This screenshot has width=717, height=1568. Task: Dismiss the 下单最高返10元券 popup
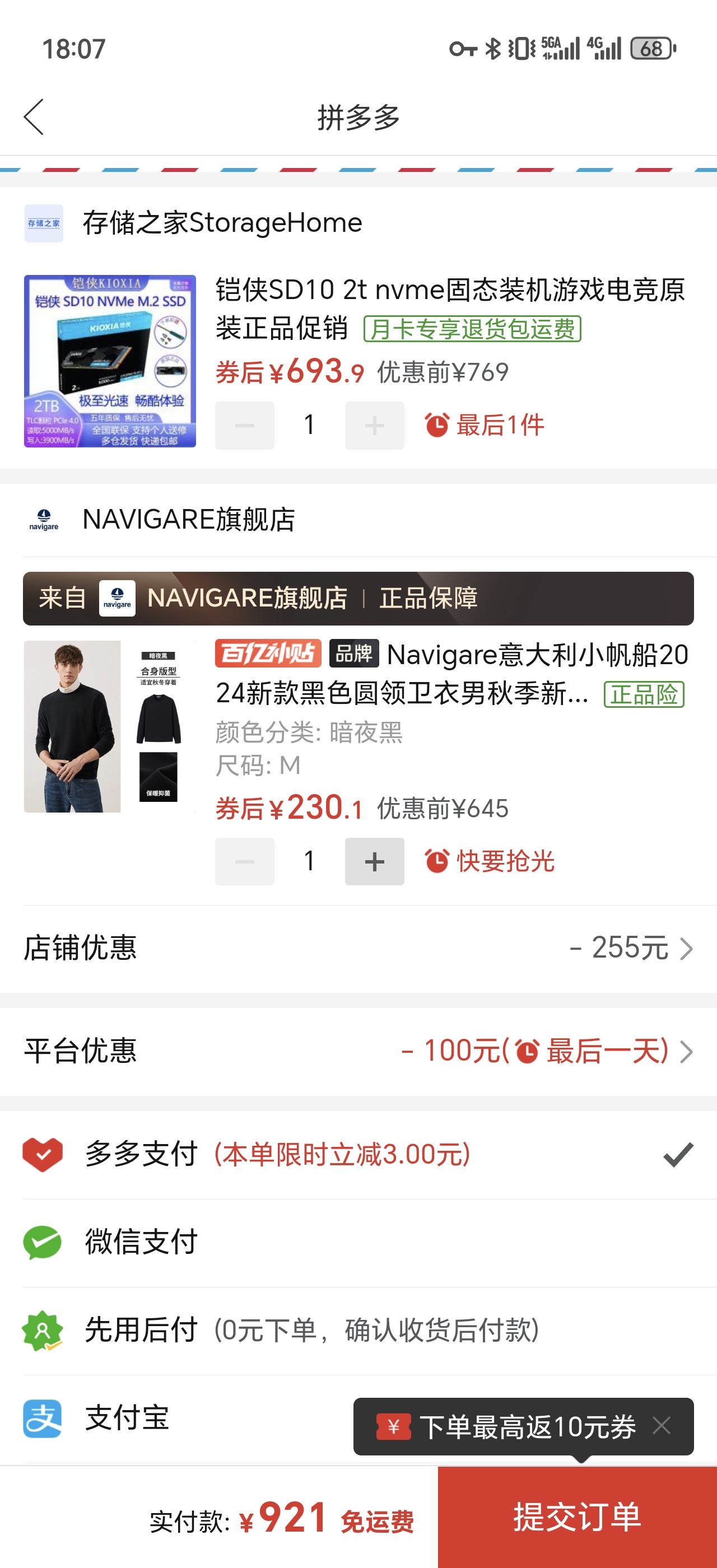[x=663, y=1426]
